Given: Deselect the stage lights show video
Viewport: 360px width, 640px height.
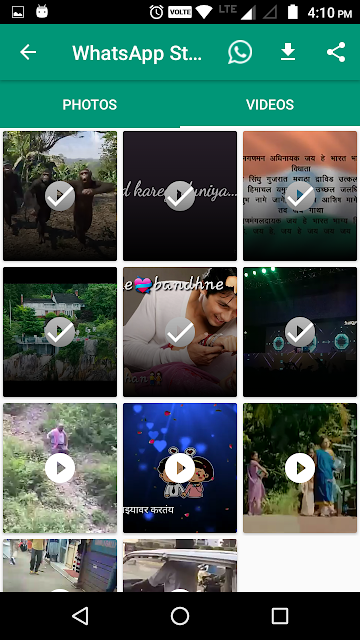Looking at the screenshot, I should 300,332.
